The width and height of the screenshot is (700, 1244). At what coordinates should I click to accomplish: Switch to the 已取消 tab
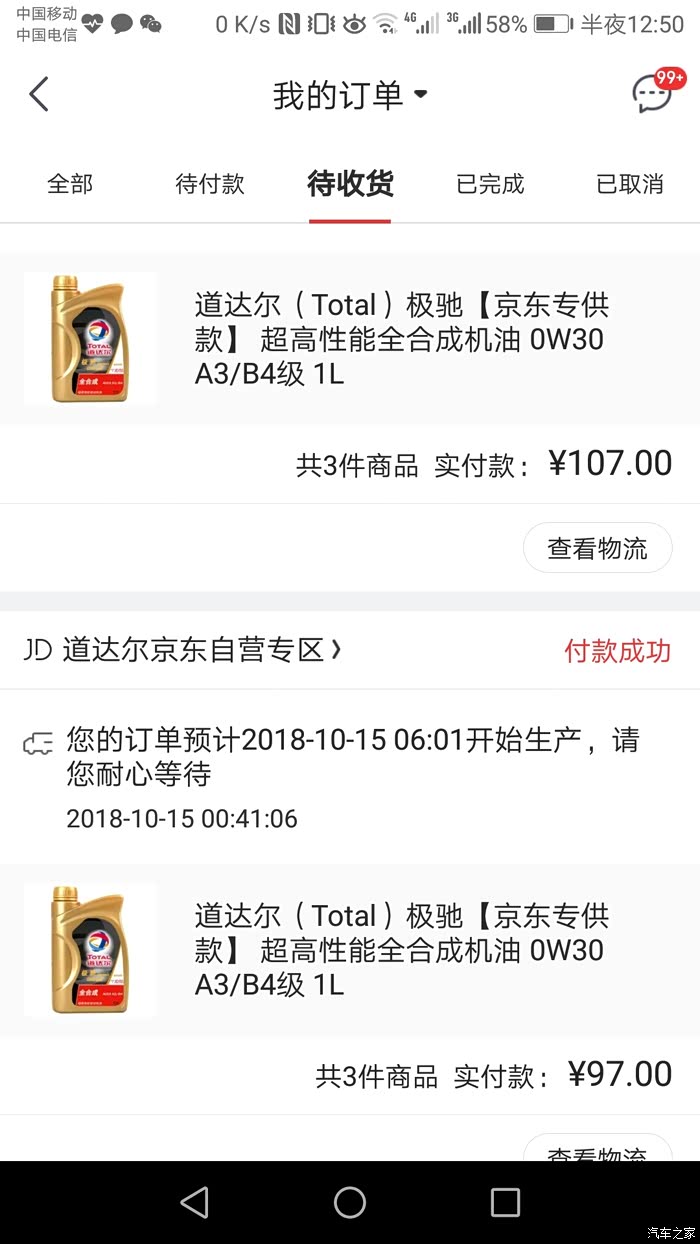630,184
